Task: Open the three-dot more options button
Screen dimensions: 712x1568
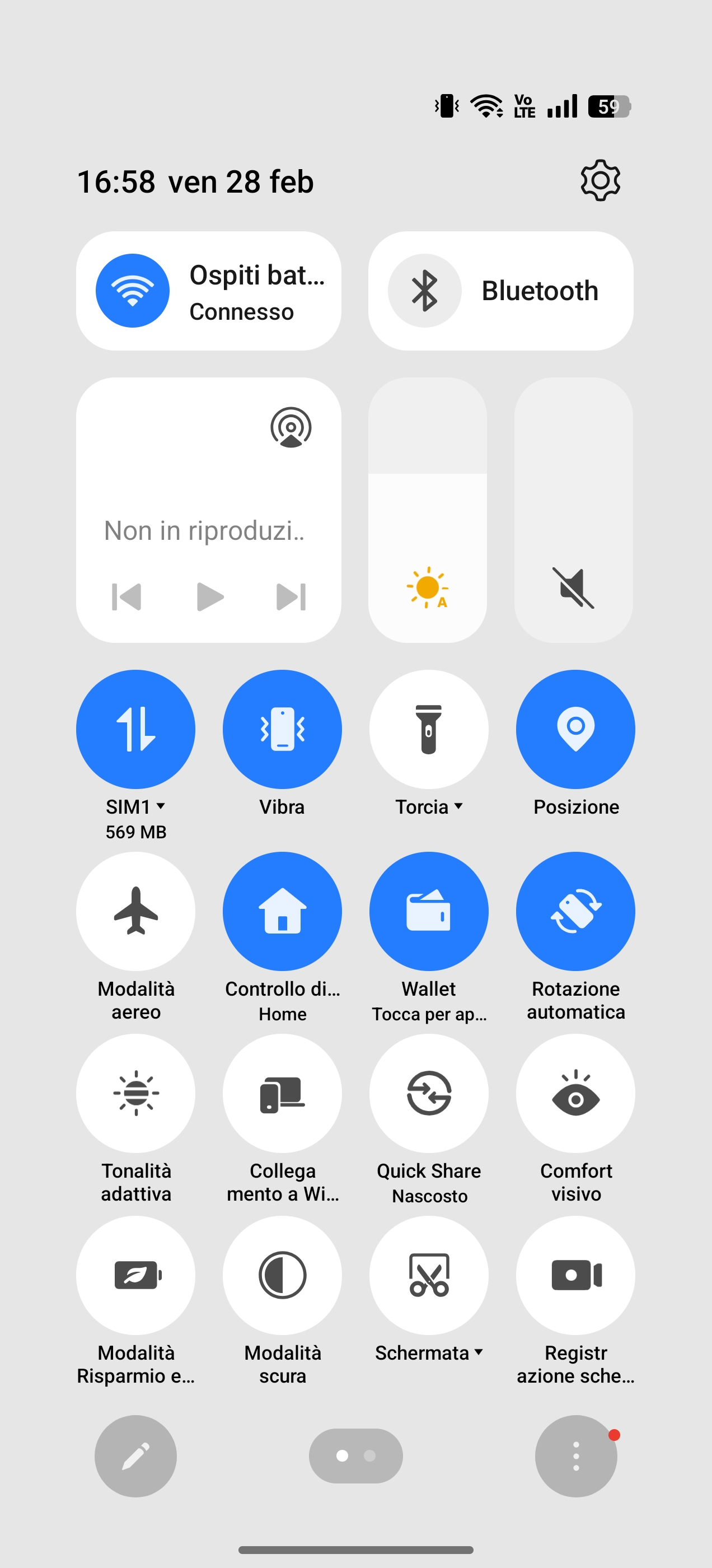Action: (x=575, y=1456)
